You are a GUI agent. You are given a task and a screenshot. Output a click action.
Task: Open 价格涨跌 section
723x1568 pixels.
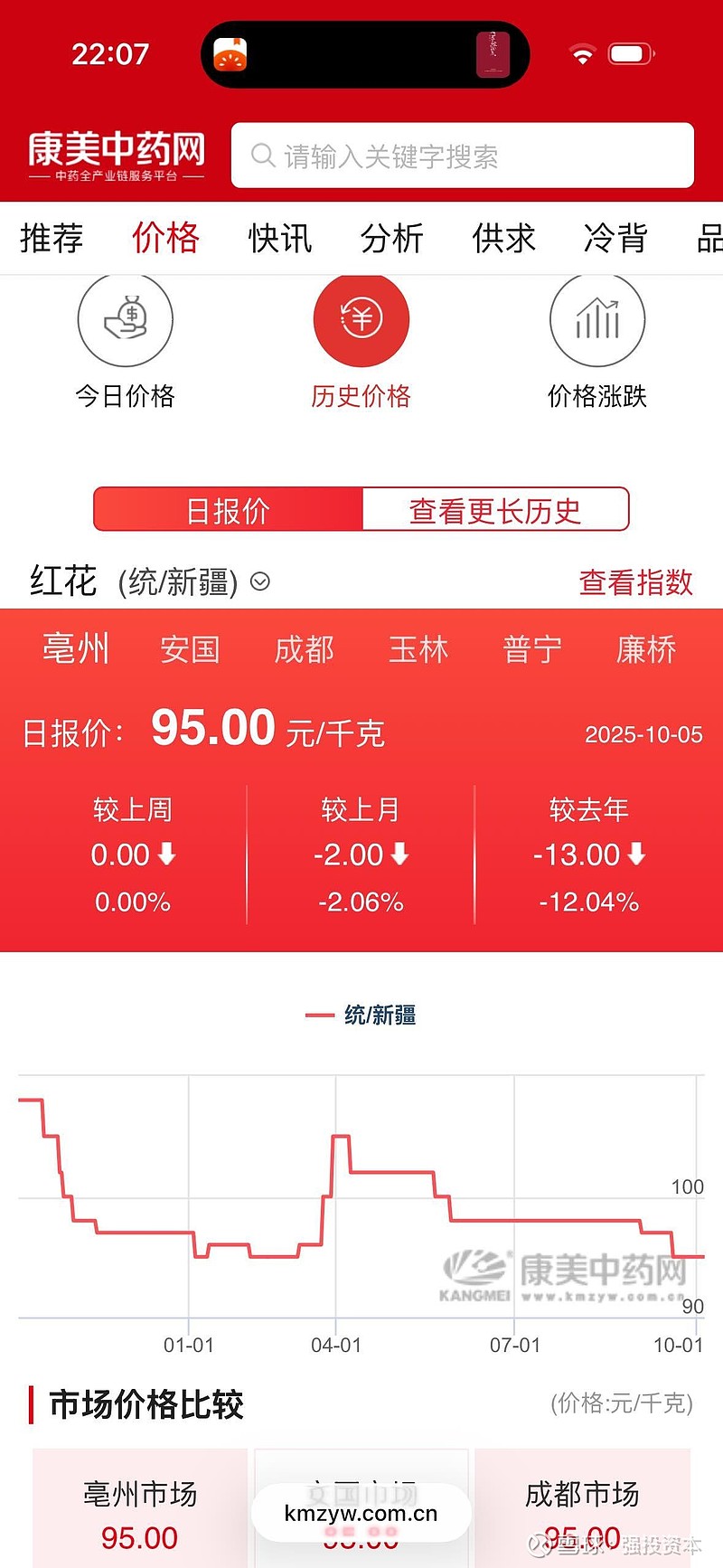597,342
